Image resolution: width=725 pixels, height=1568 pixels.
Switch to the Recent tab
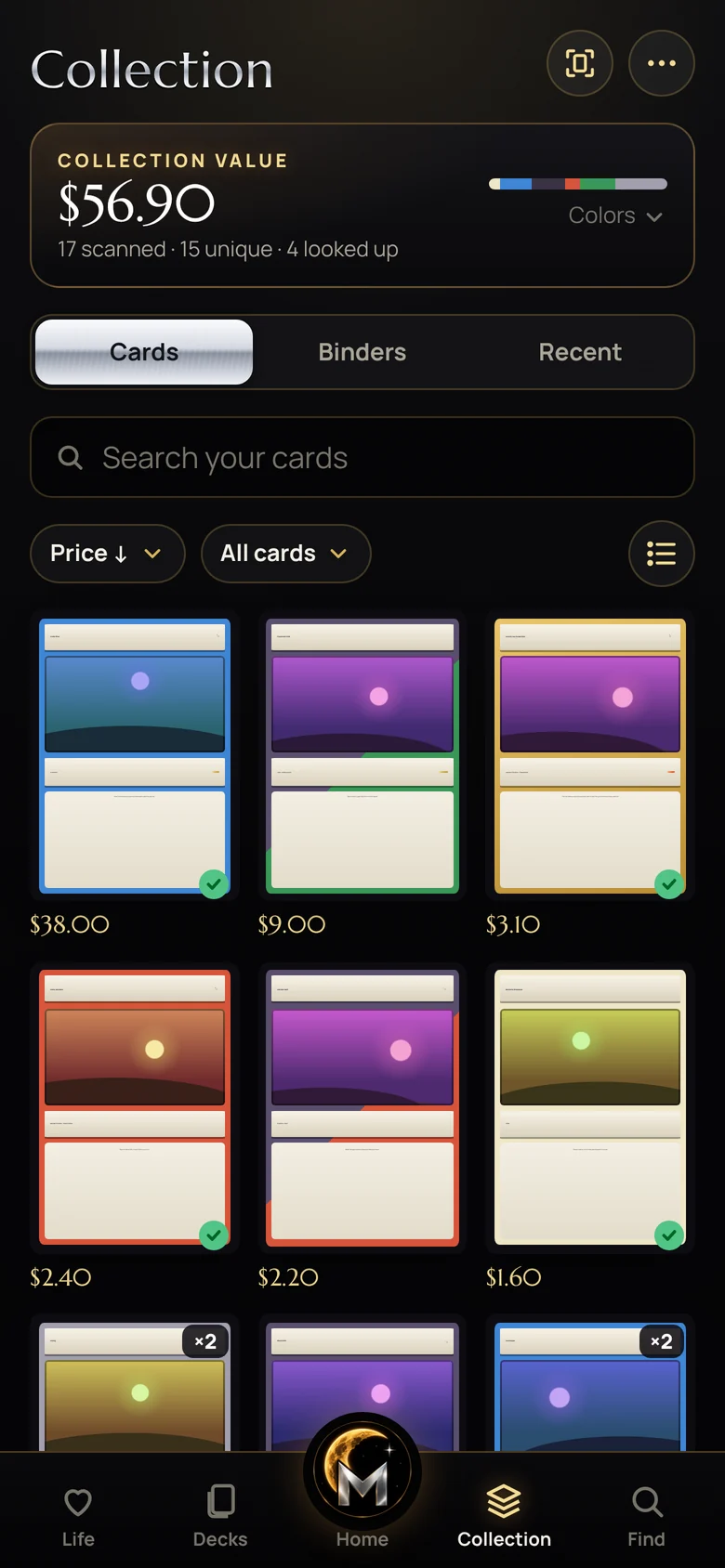[x=580, y=352]
